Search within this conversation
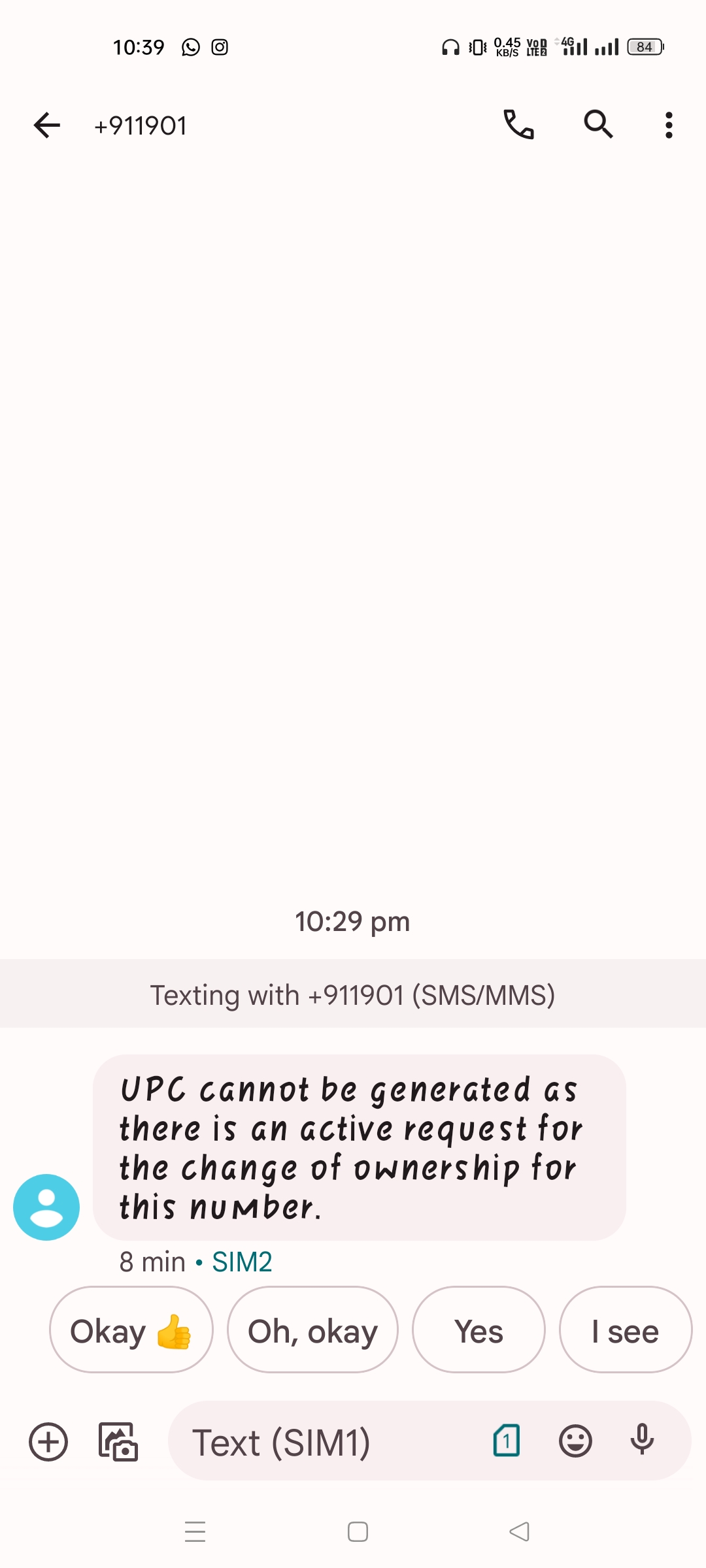The height and width of the screenshot is (1568, 706). point(598,124)
